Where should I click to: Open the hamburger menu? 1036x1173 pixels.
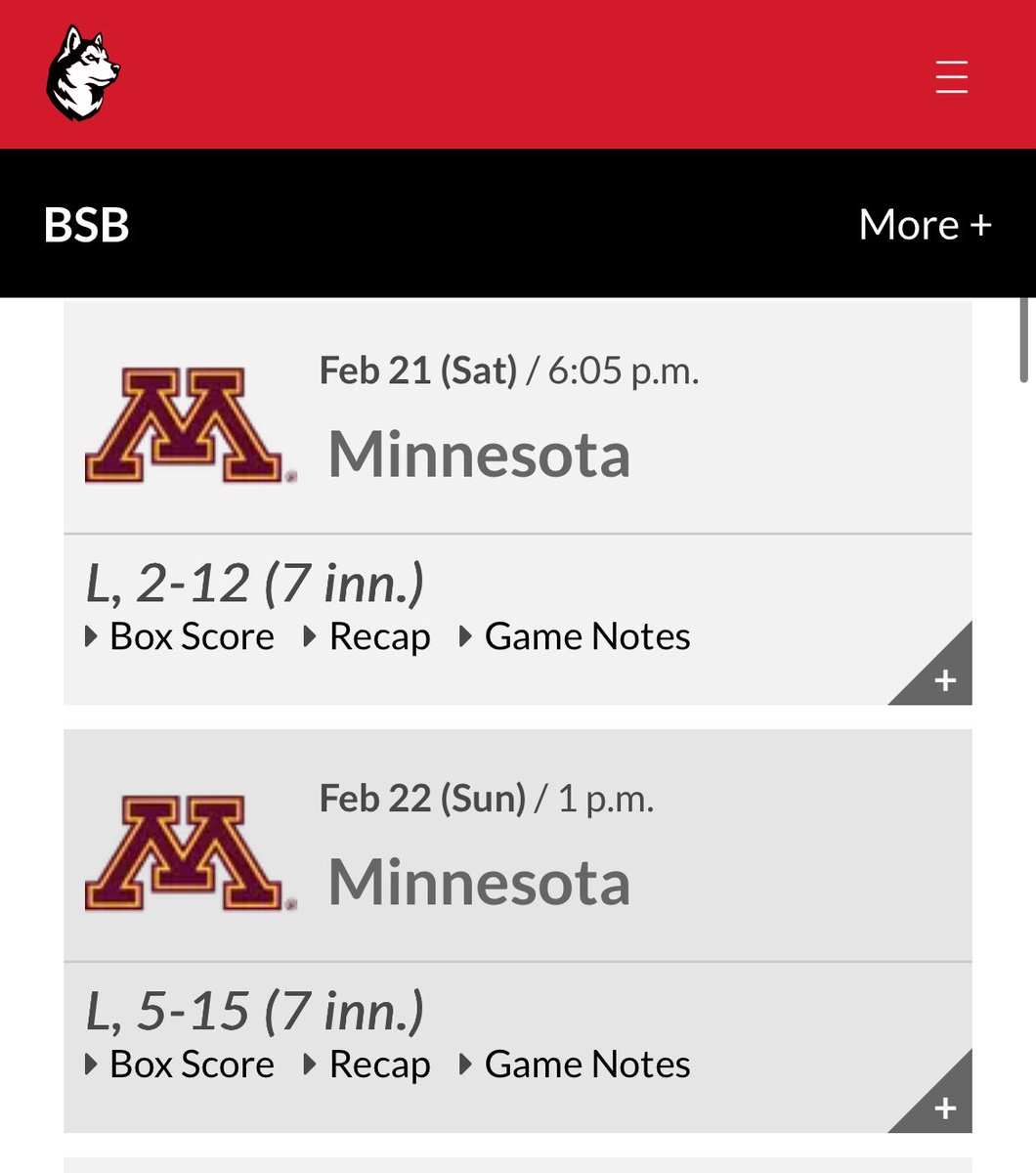coord(951,76)
